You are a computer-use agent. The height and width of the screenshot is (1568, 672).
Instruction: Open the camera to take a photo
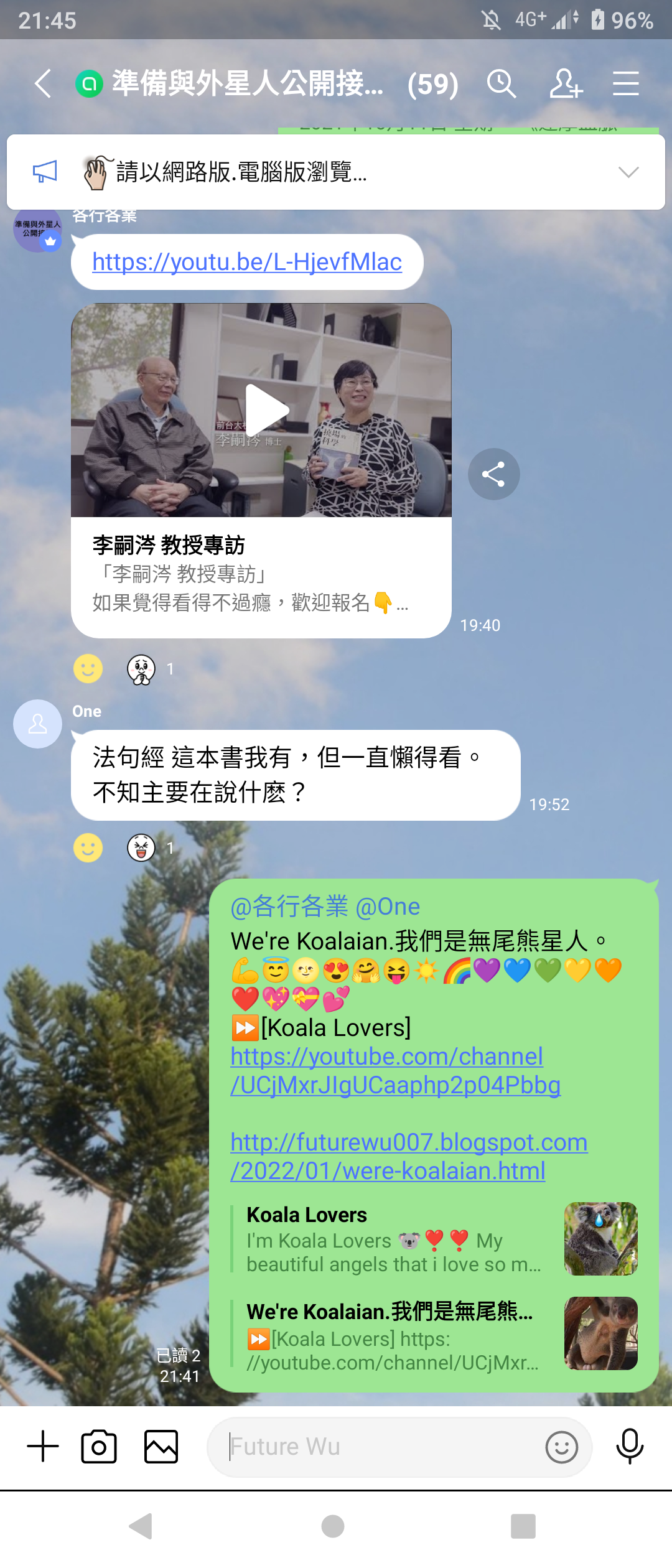click(99, 1446)
